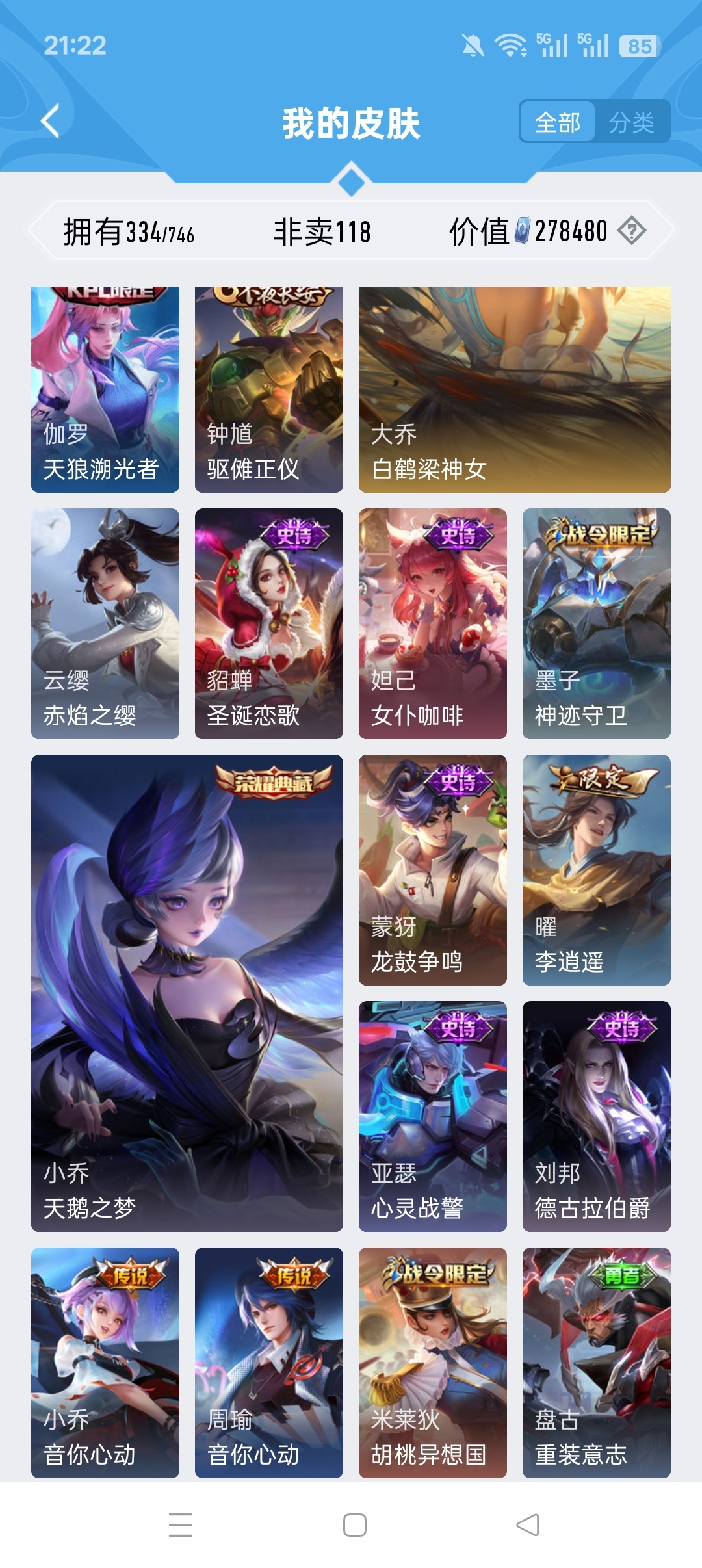Select the 全部 tab

tap(558, 122)
